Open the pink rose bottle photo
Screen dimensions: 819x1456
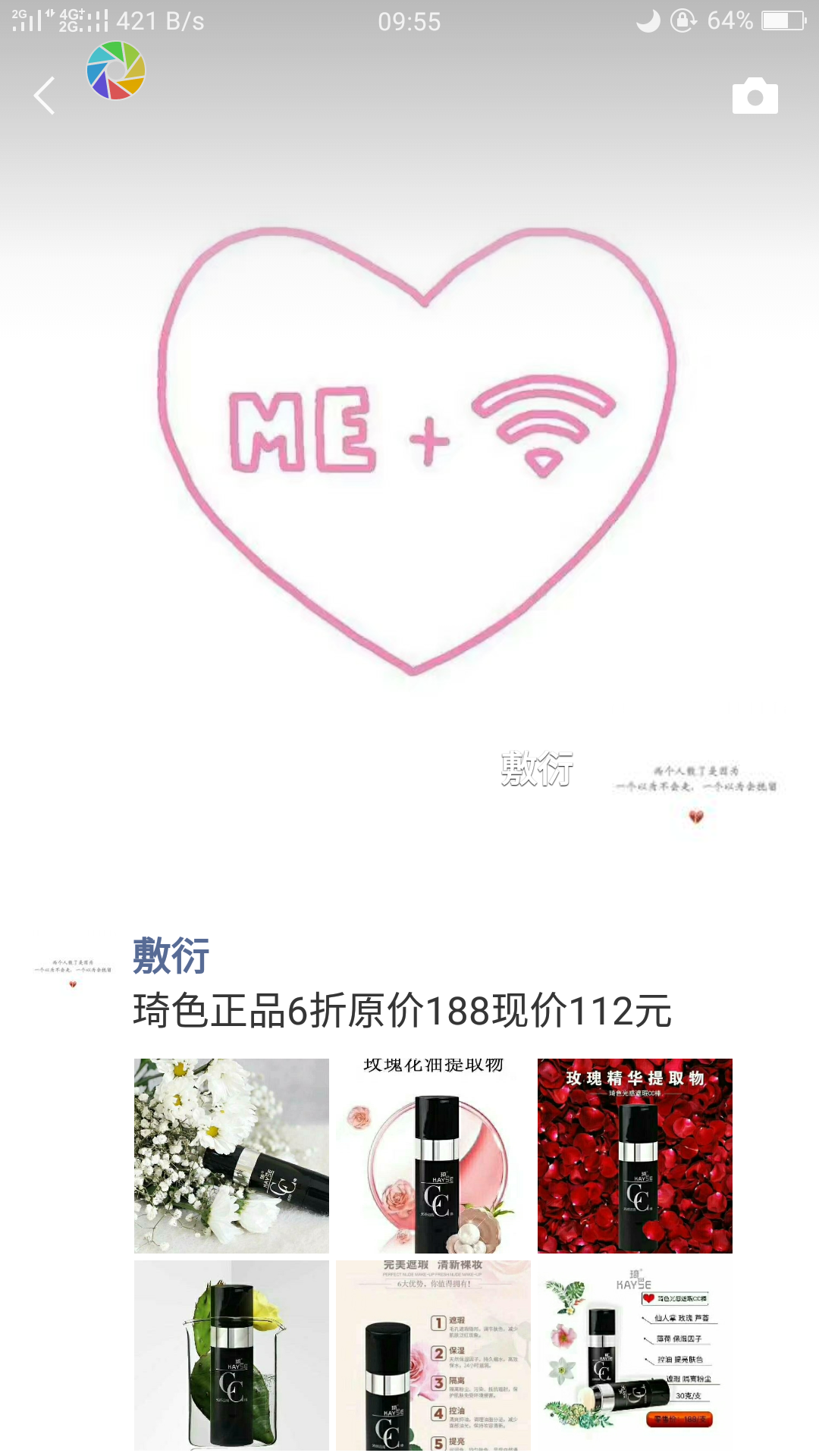433,1156
